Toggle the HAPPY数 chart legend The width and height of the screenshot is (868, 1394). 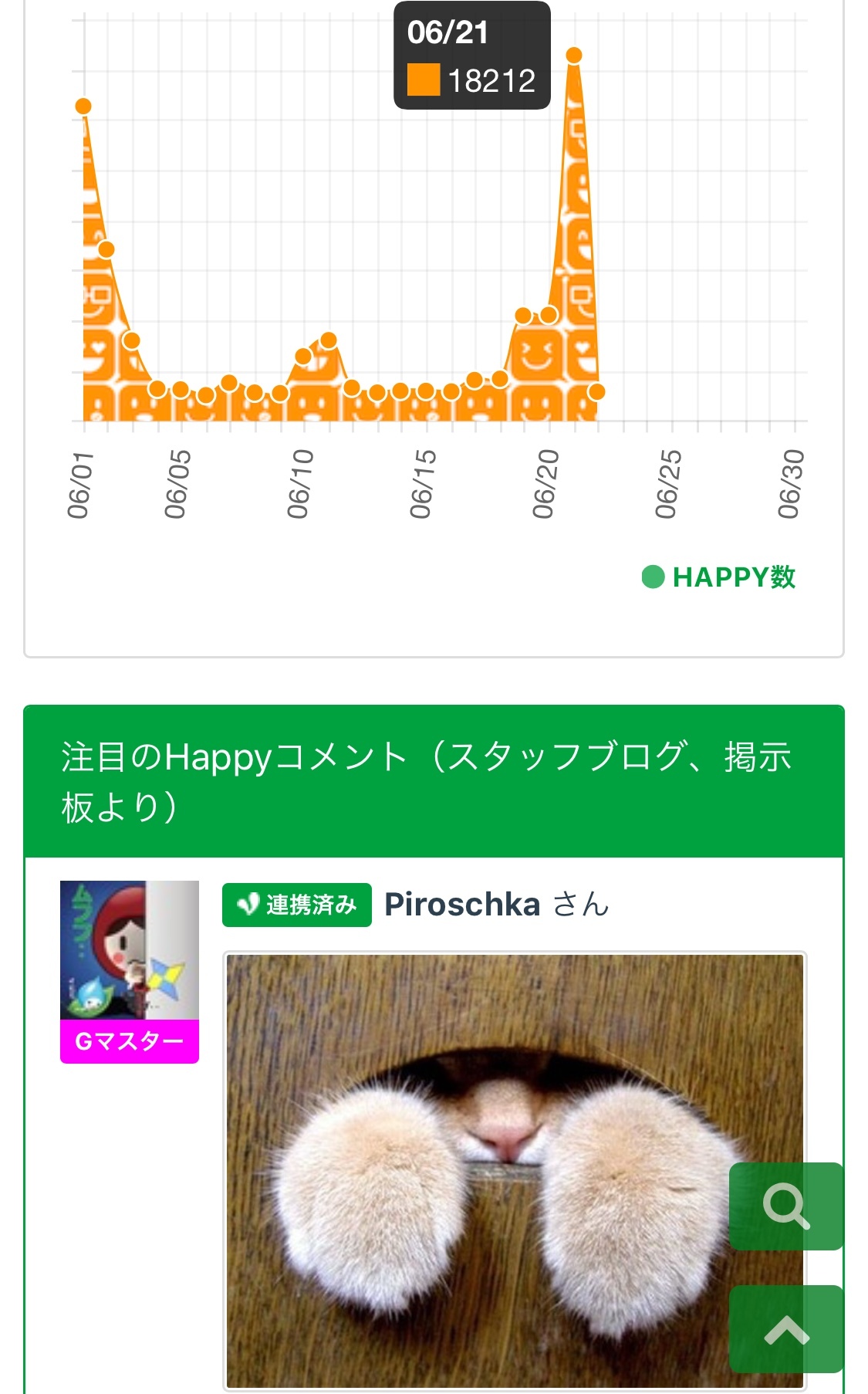[719, 577]
